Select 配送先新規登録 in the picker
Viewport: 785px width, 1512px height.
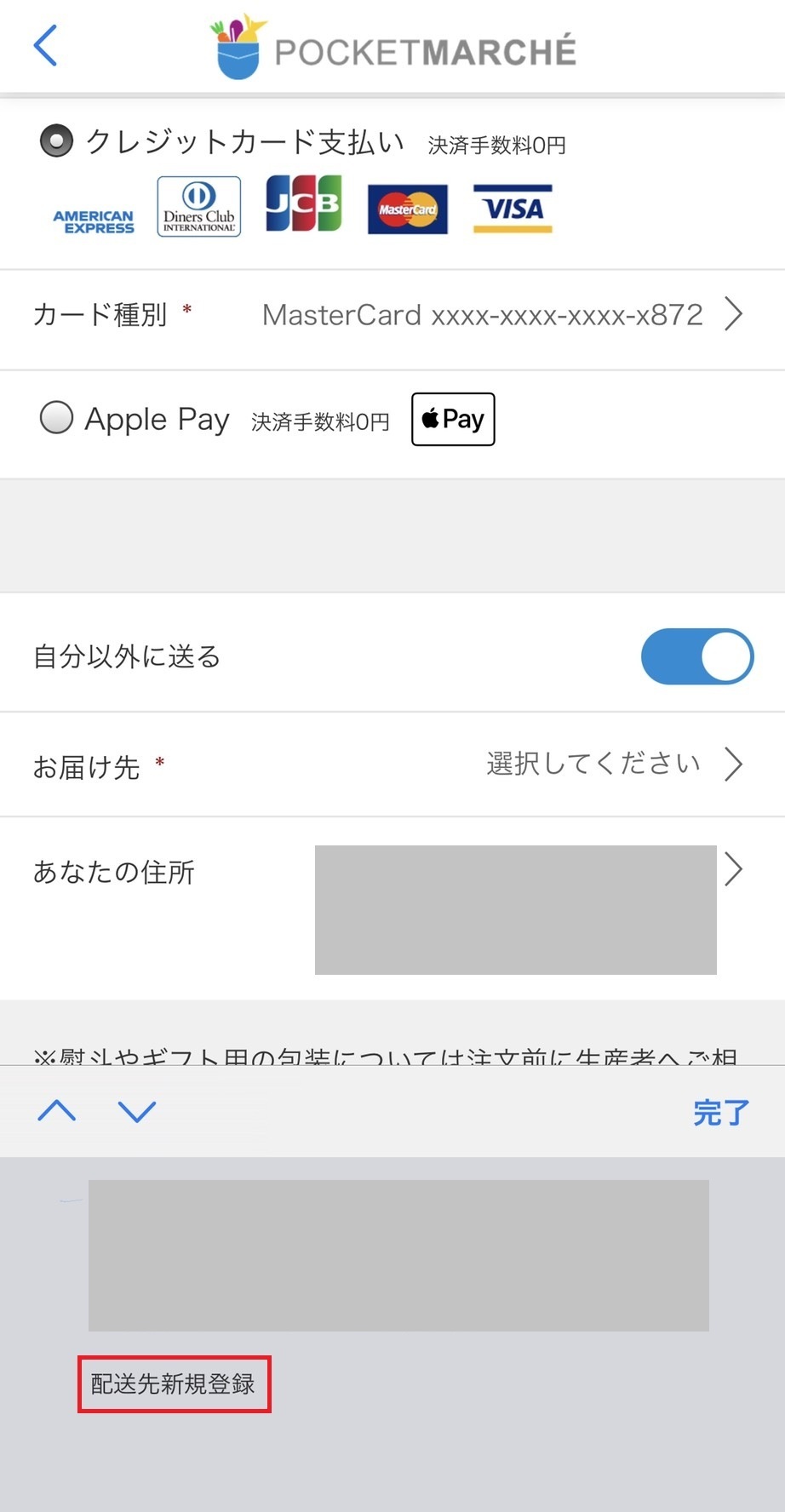click(174, 1383)
